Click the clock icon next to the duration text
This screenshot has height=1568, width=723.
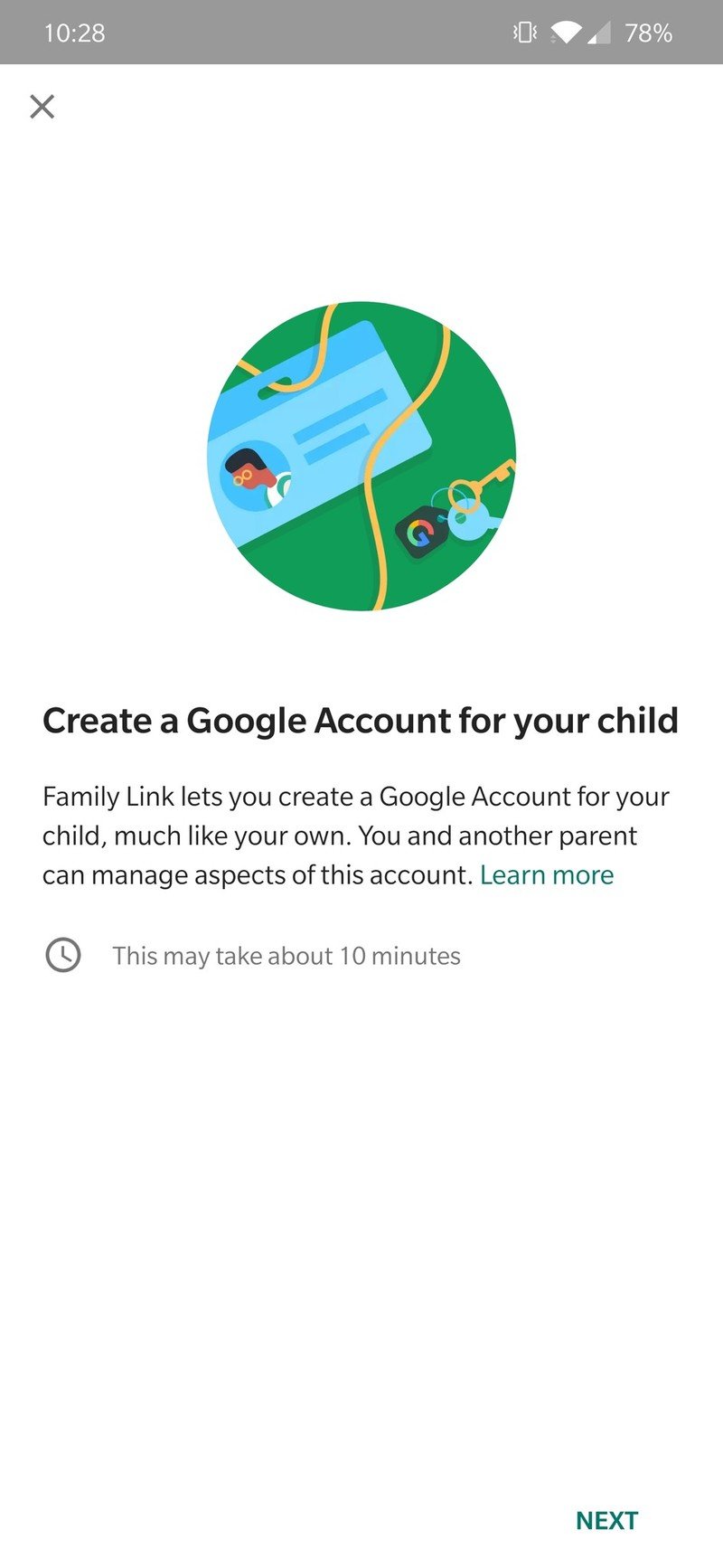62,955
